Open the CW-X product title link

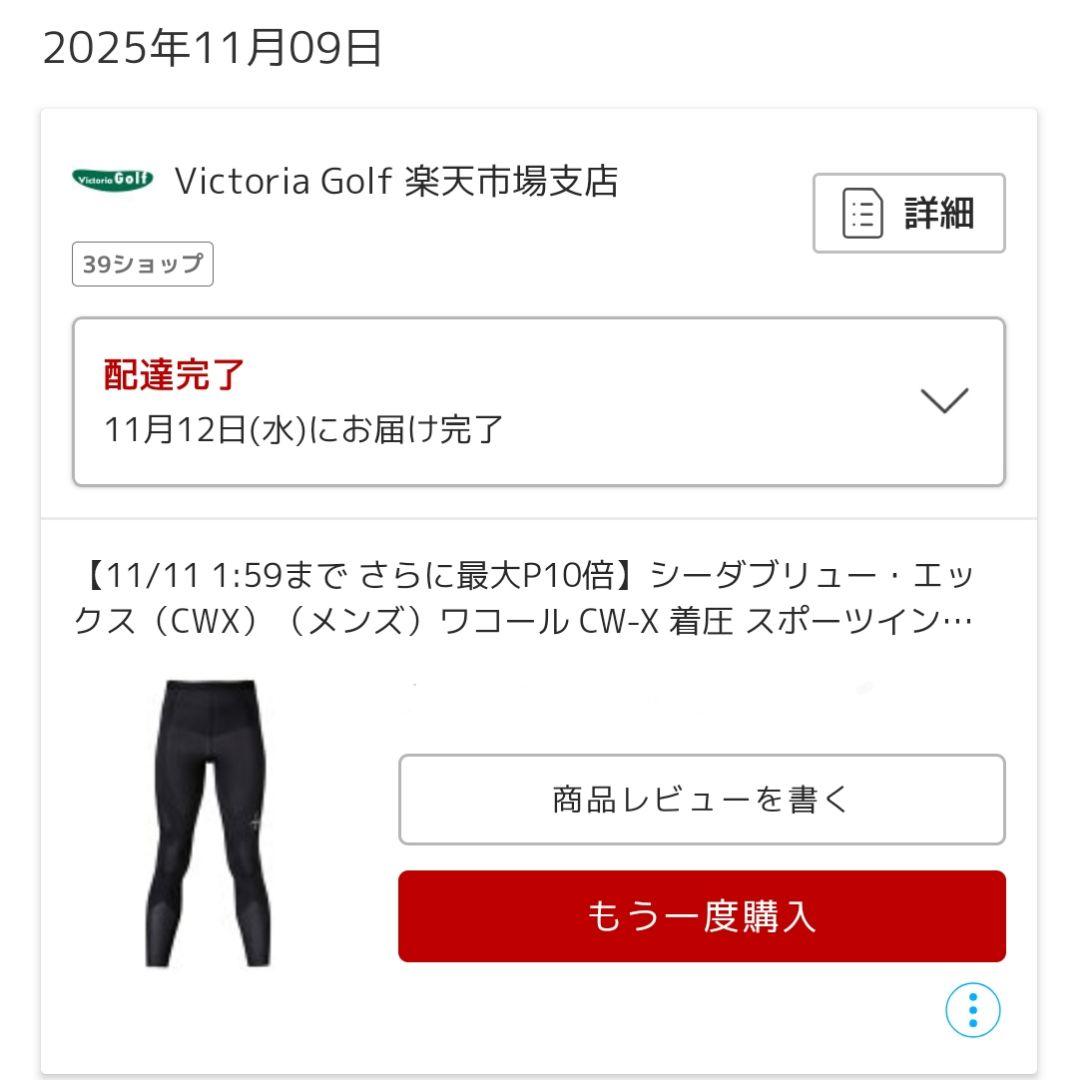point(523,599)
